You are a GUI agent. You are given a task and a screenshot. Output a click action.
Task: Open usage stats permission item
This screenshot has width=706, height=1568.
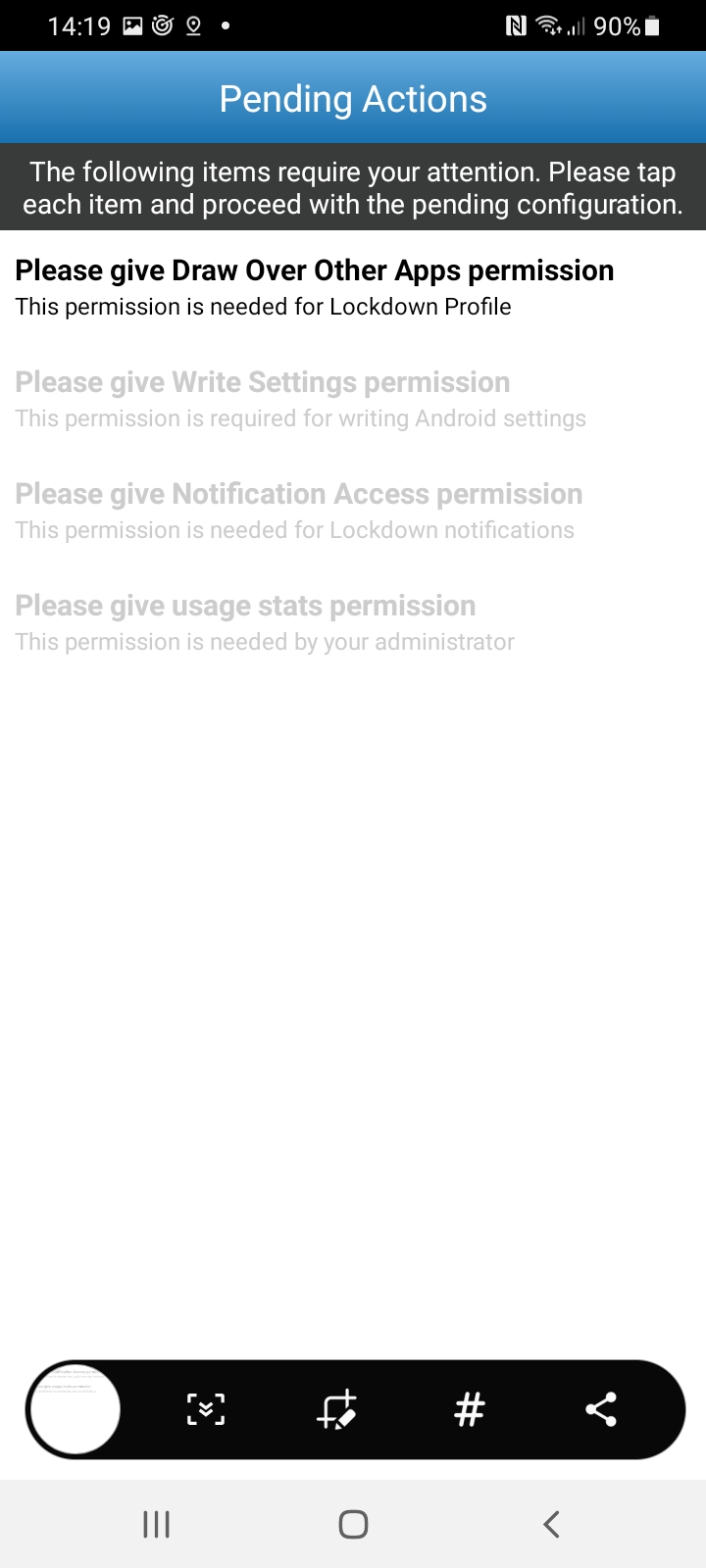[x=265, y=622]
